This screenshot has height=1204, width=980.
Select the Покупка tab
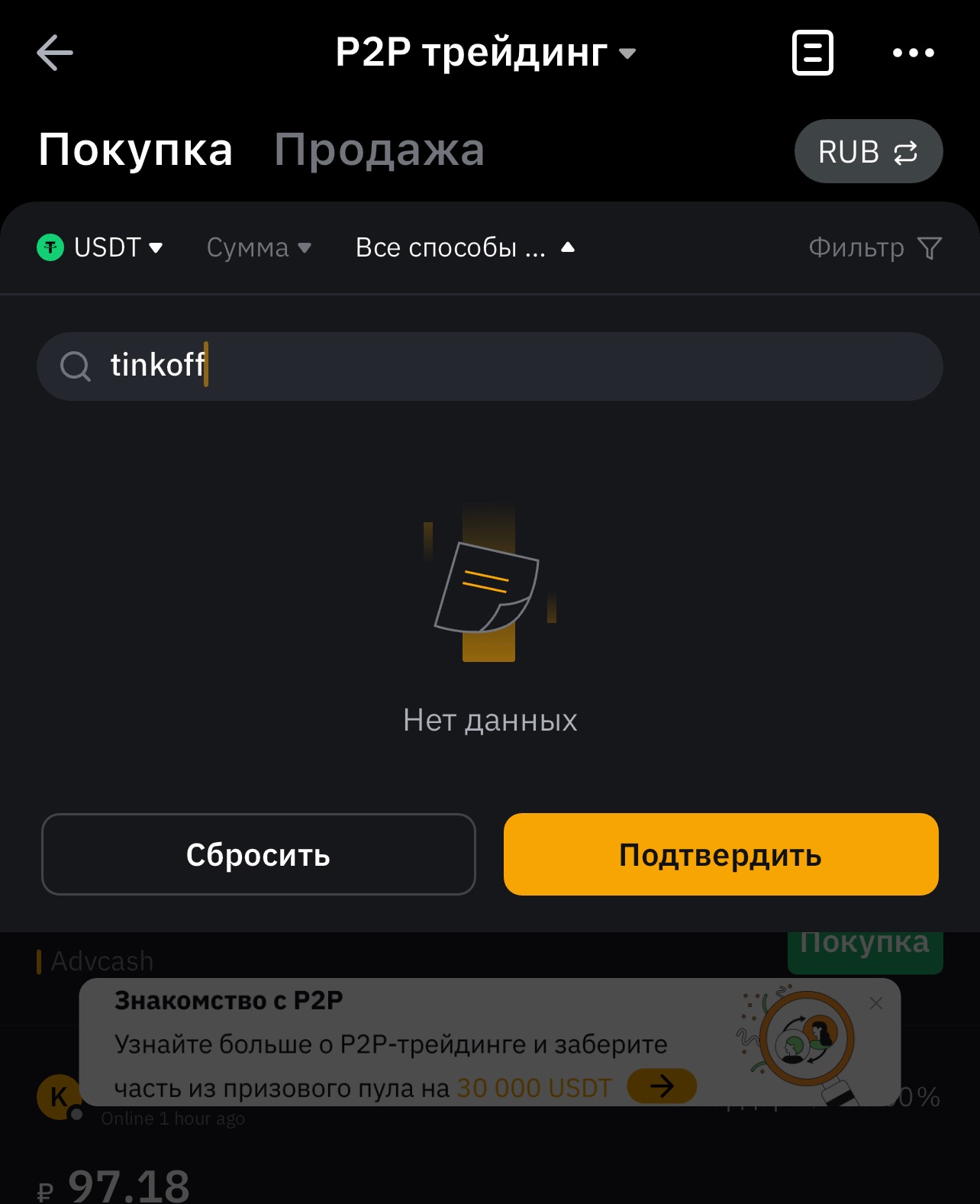[x=136, y=150]
